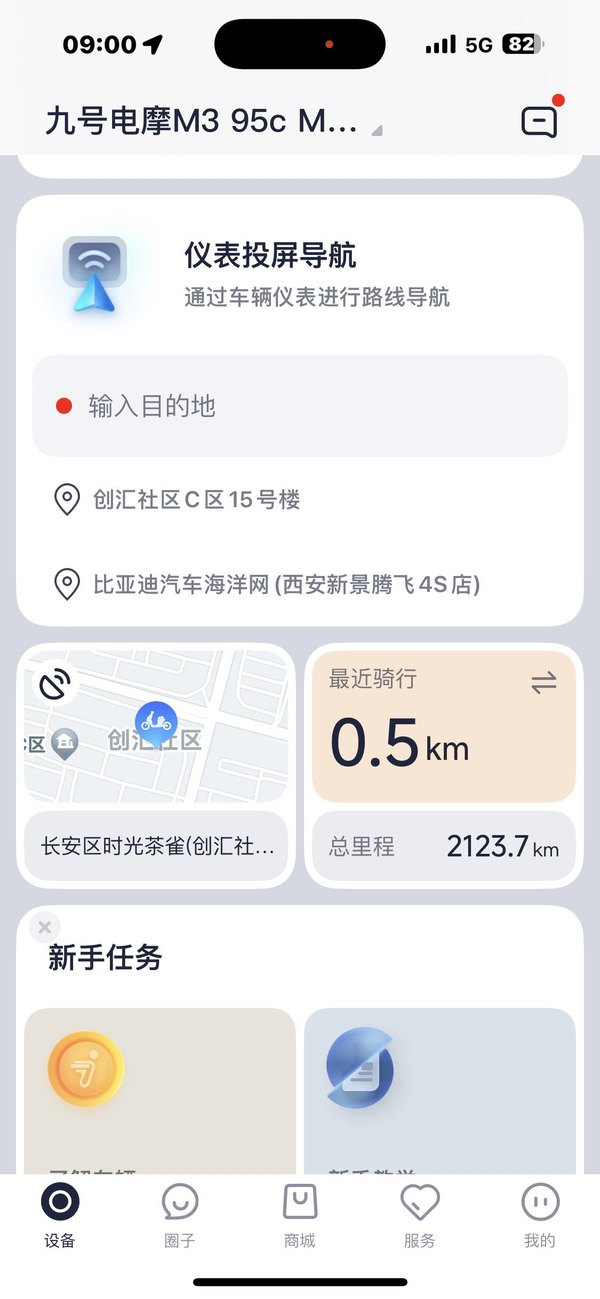The width and height of the screenshot is (600, 1299).
Task: Go to the 商城 tab
Action: 300,1215
